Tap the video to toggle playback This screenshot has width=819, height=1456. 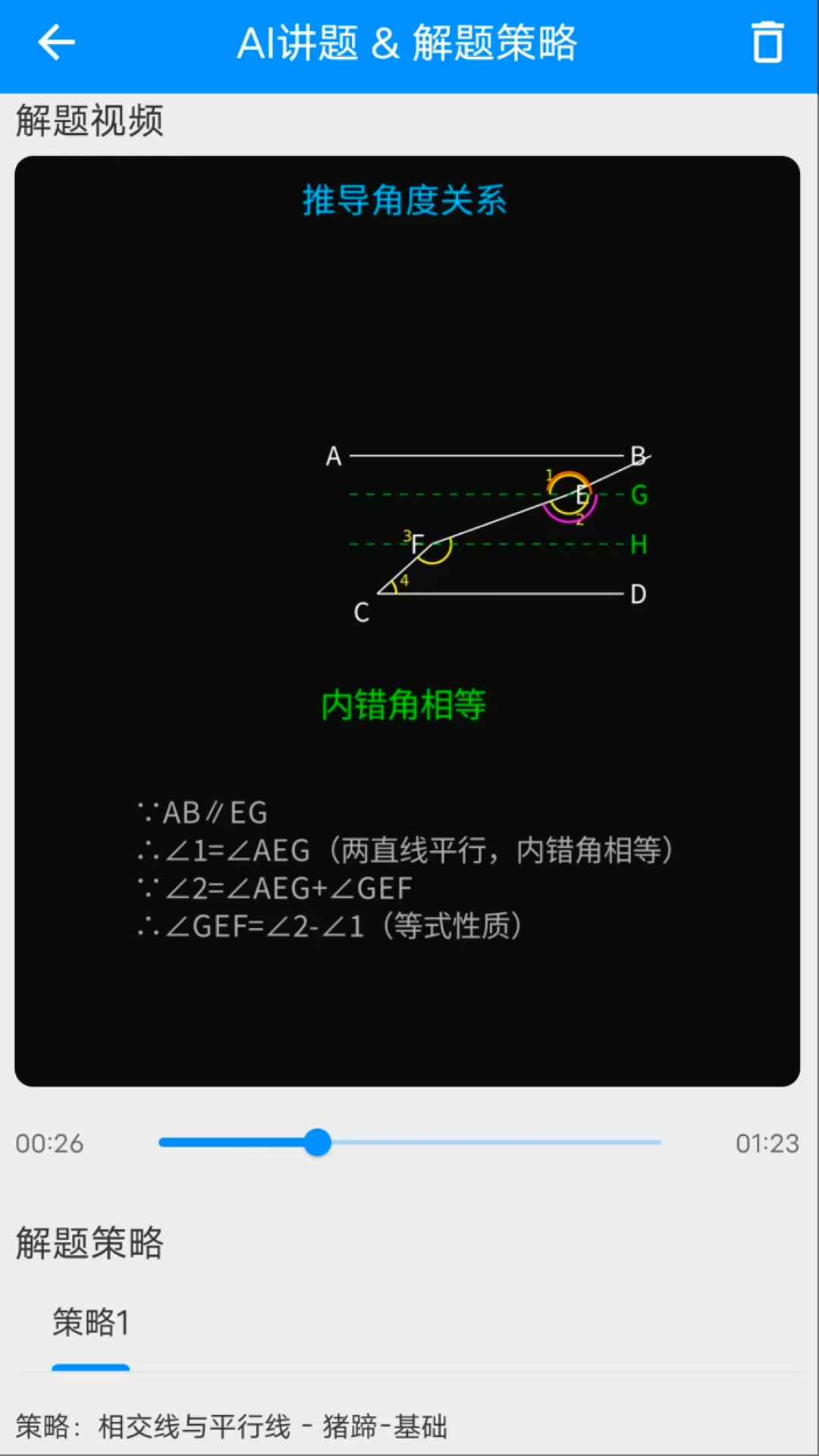point(407,620)
